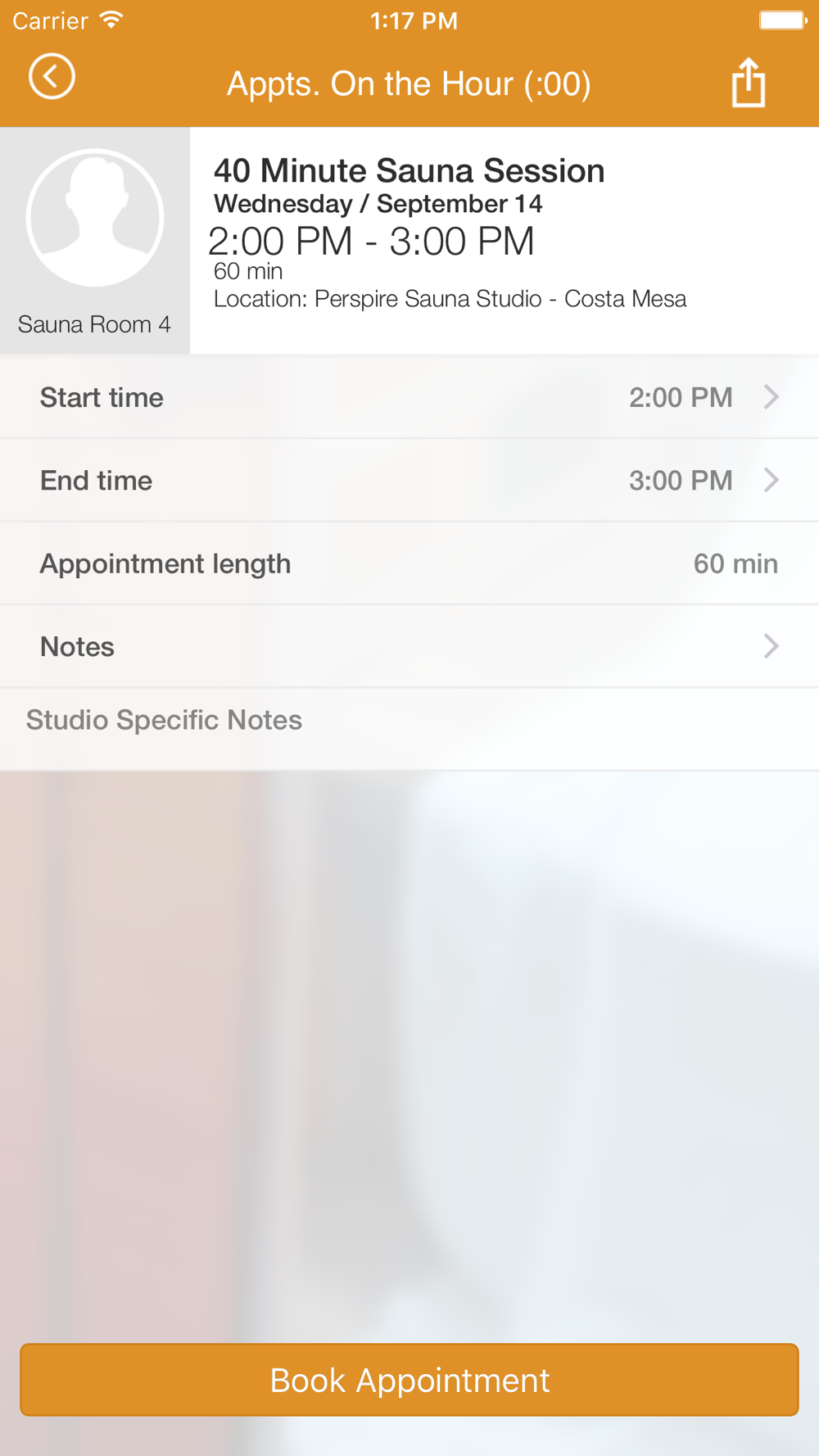Open the Notes row
Image resolution: width=819 pixels, height=1456 pixels.
pos(409,646)
